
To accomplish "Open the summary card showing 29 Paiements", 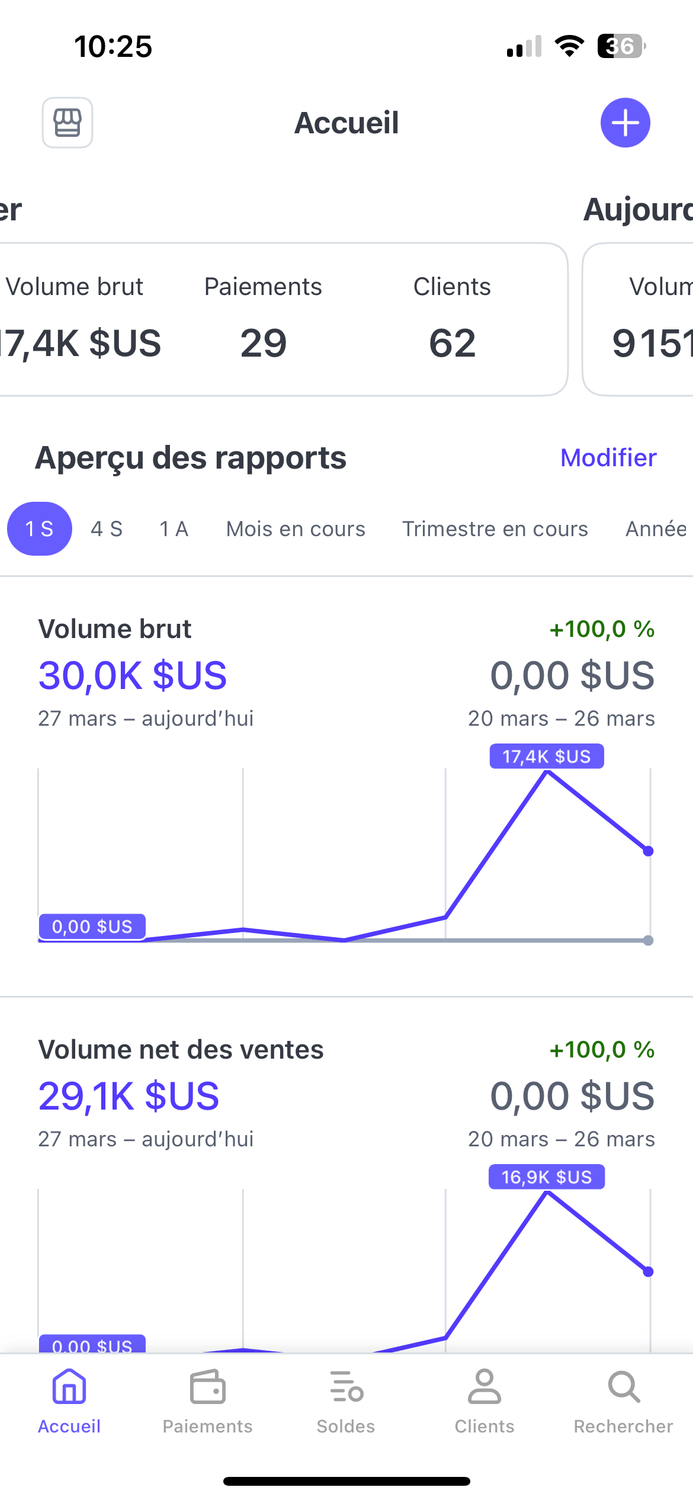I will click(x=264, y=320).
